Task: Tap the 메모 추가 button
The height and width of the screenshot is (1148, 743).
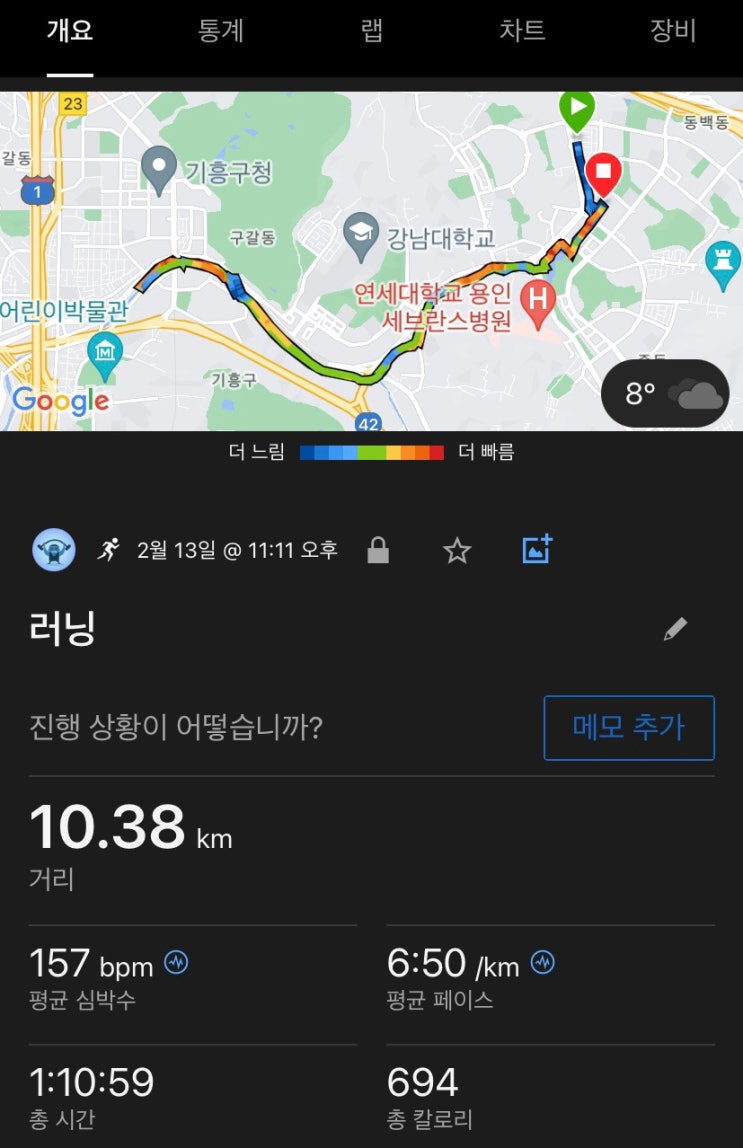Action: (x=629, y=728)
